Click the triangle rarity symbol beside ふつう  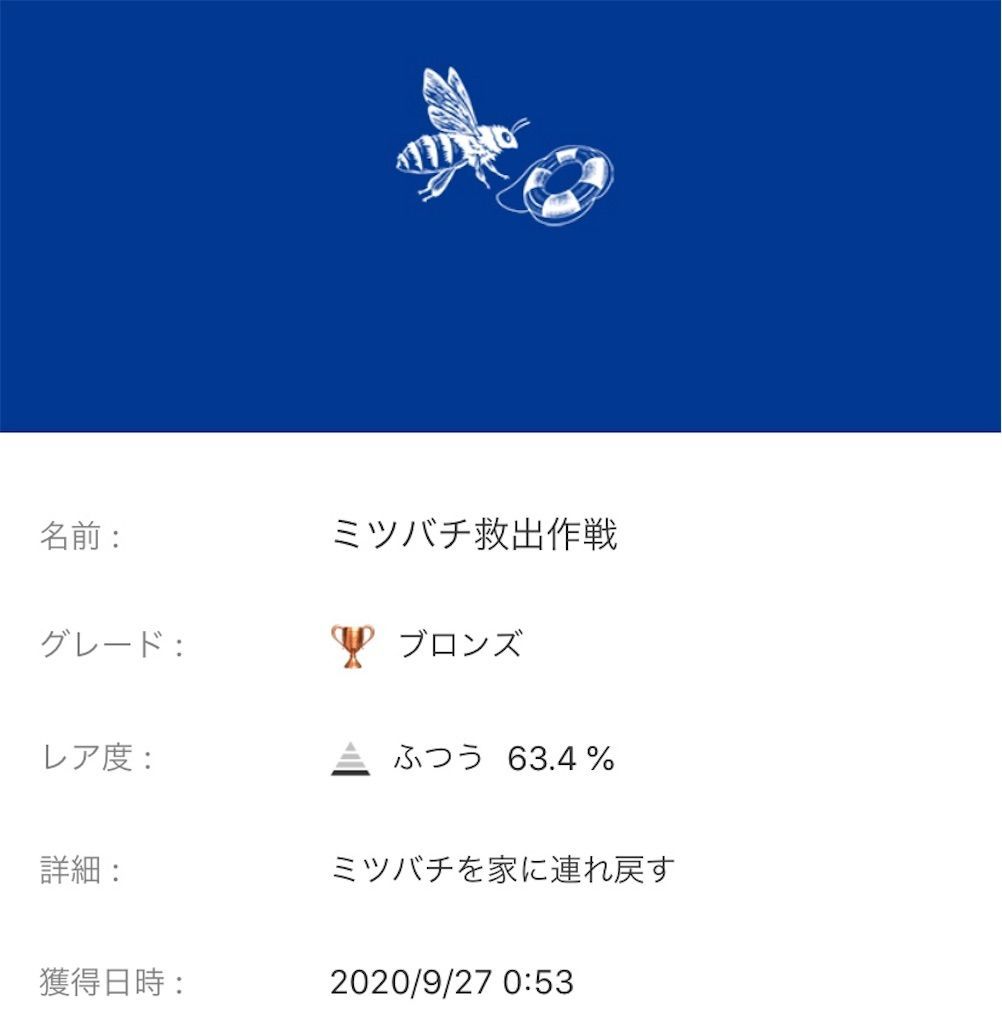point(351,758)
